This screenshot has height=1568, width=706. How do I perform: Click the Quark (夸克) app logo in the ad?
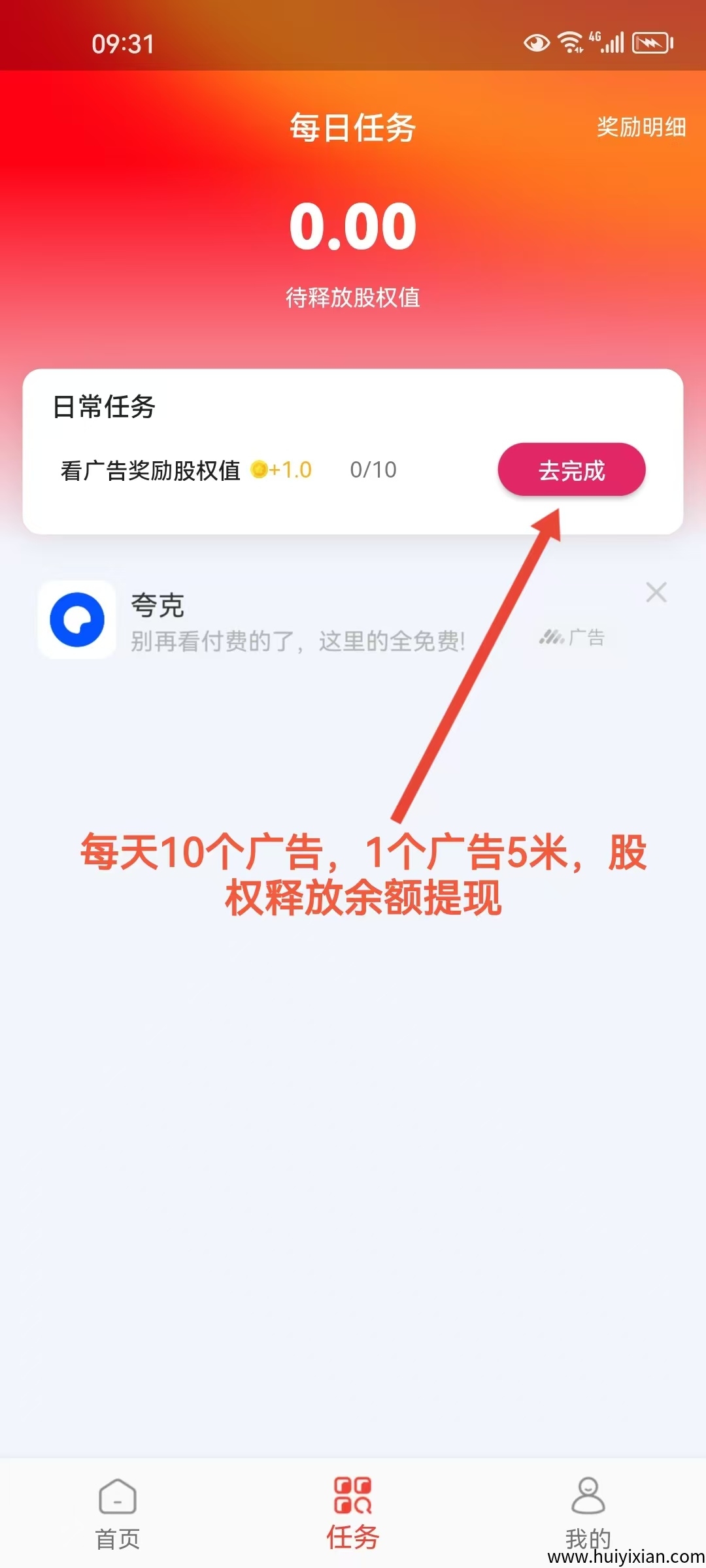click(76, 619)
